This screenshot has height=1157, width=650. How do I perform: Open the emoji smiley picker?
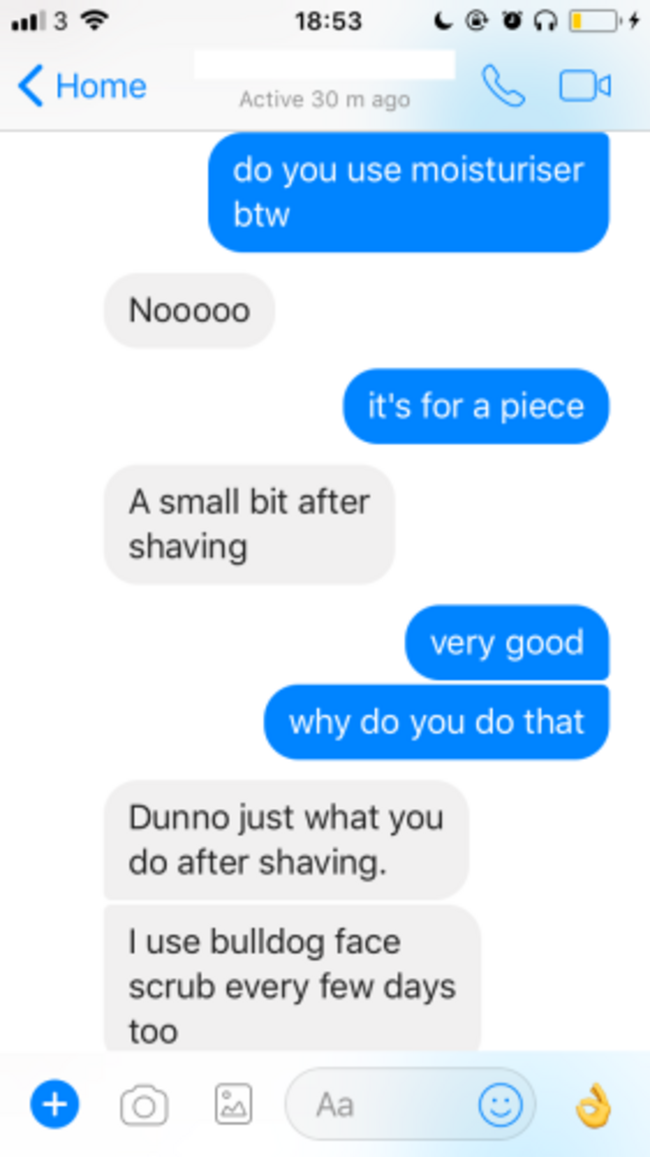click(x=500, y=1104)
